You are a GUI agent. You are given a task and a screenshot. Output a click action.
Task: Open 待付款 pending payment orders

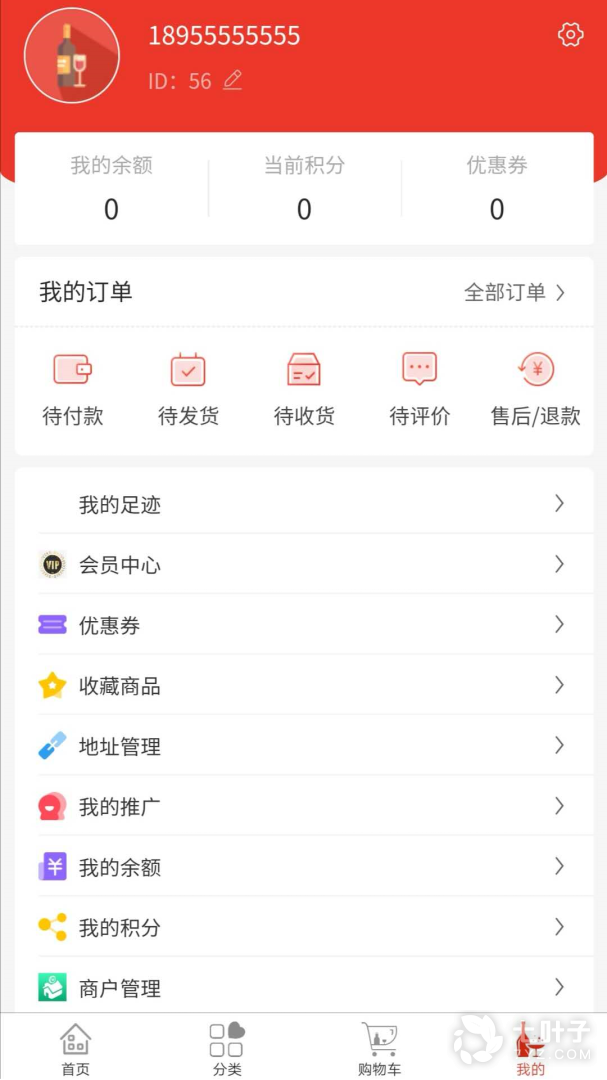tap(72, 389)
